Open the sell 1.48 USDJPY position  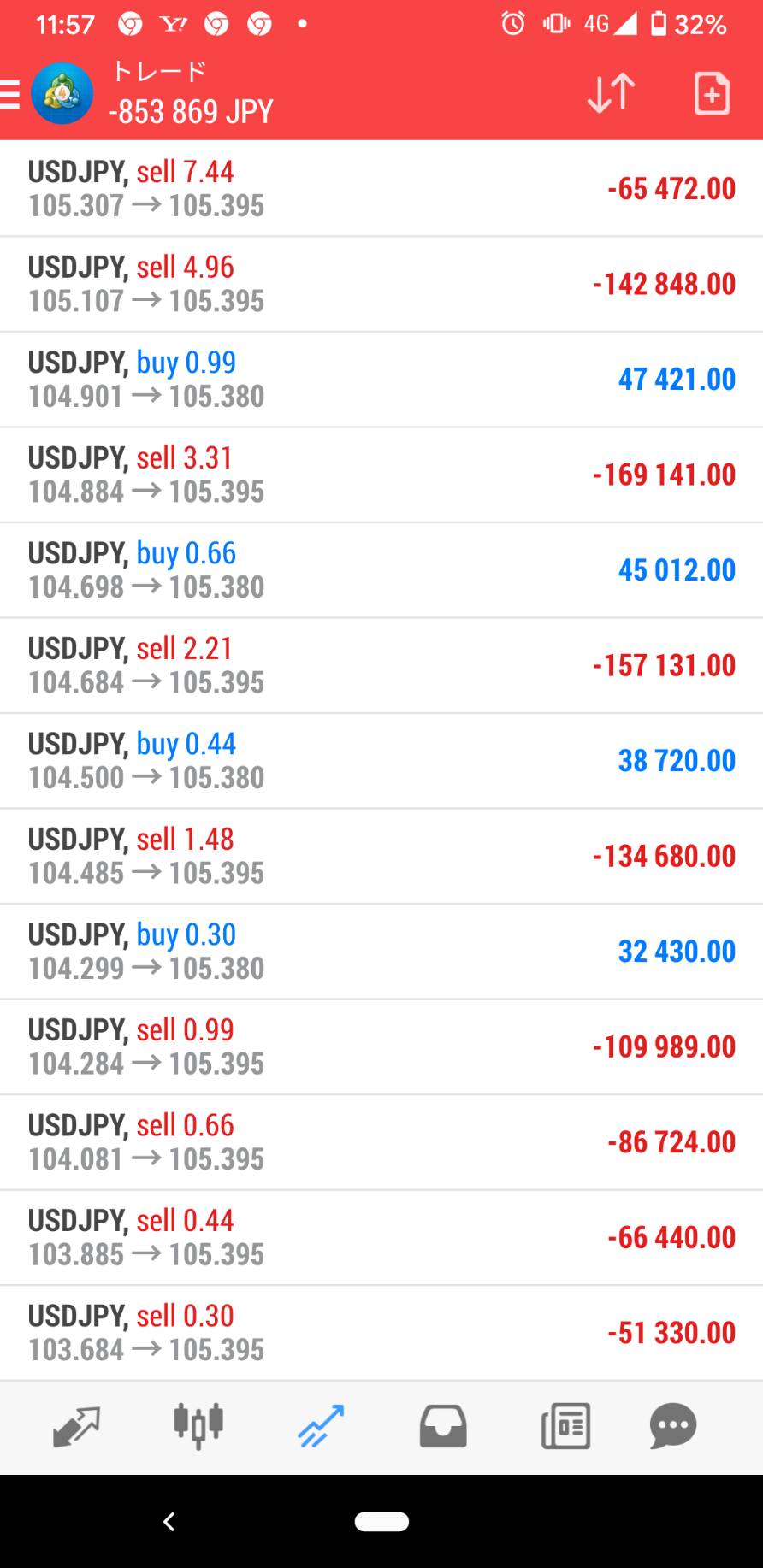(x=381, y=857)
